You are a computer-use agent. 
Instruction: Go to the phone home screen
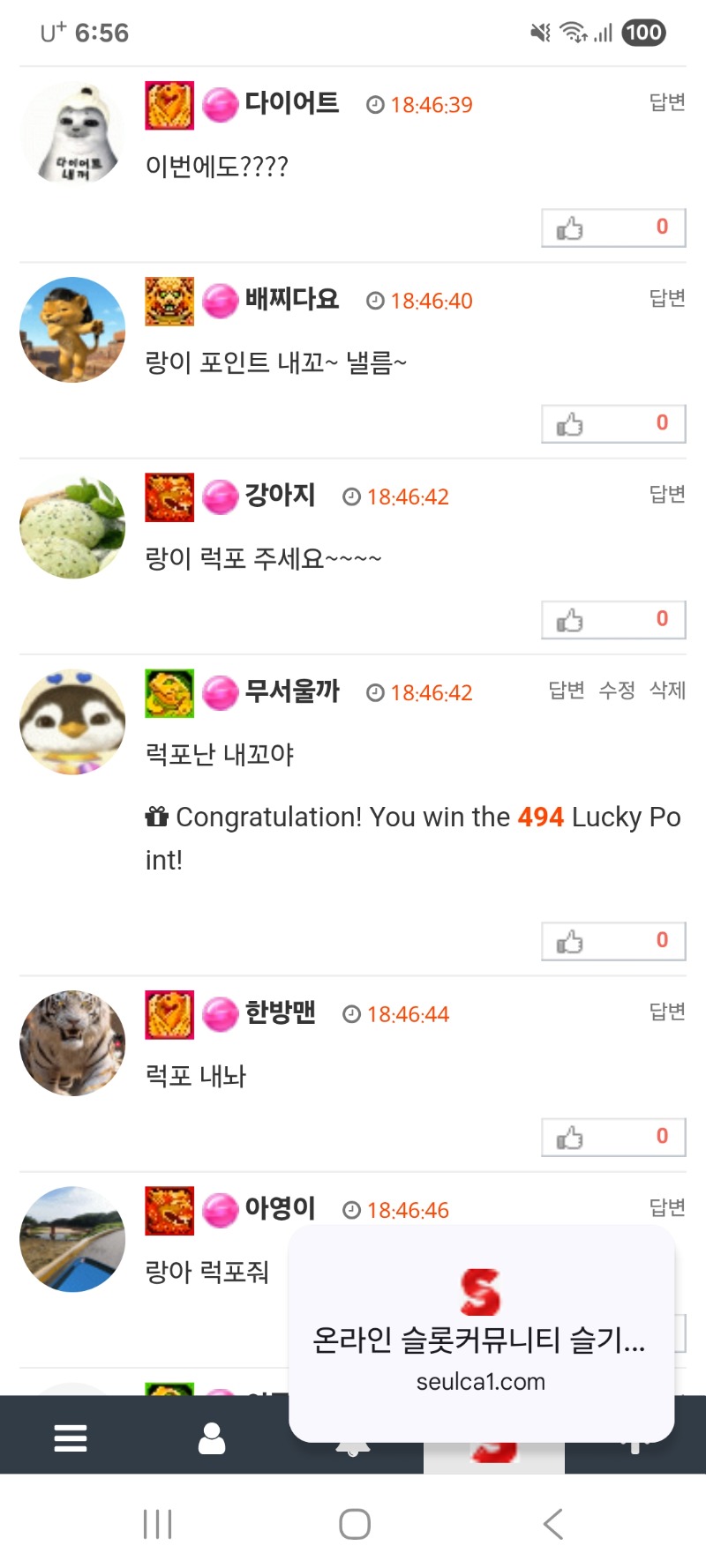pos(355,1524)
